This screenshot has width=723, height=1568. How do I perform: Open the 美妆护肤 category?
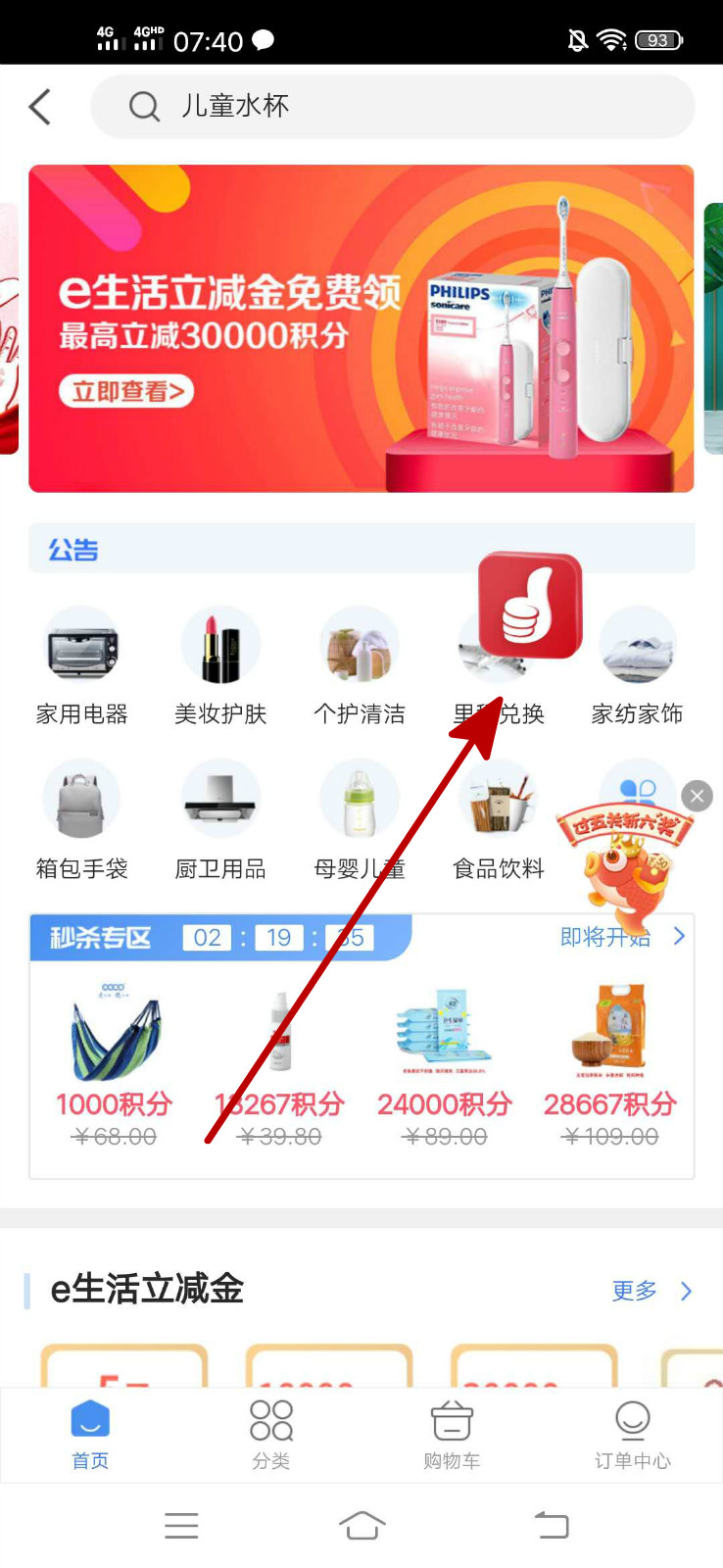[220, 666]
